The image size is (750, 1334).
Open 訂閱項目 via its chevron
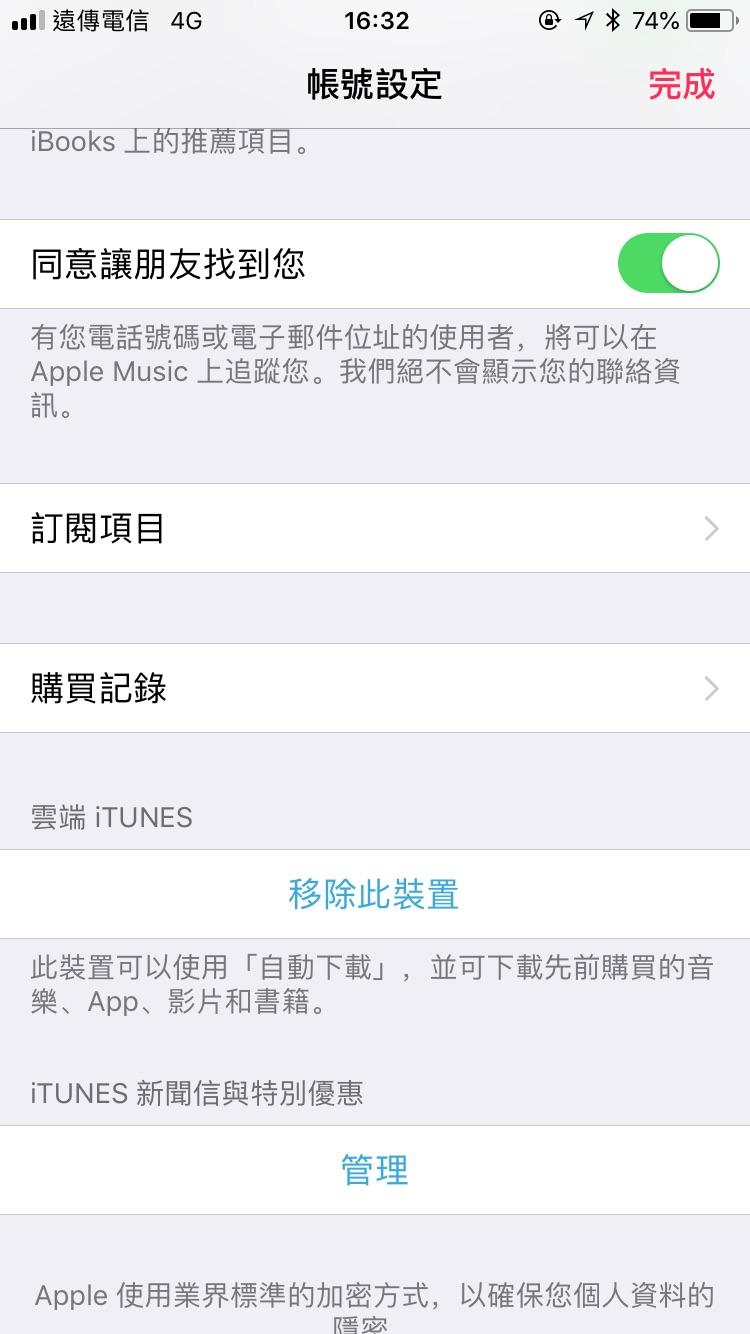tap(710, 528)
